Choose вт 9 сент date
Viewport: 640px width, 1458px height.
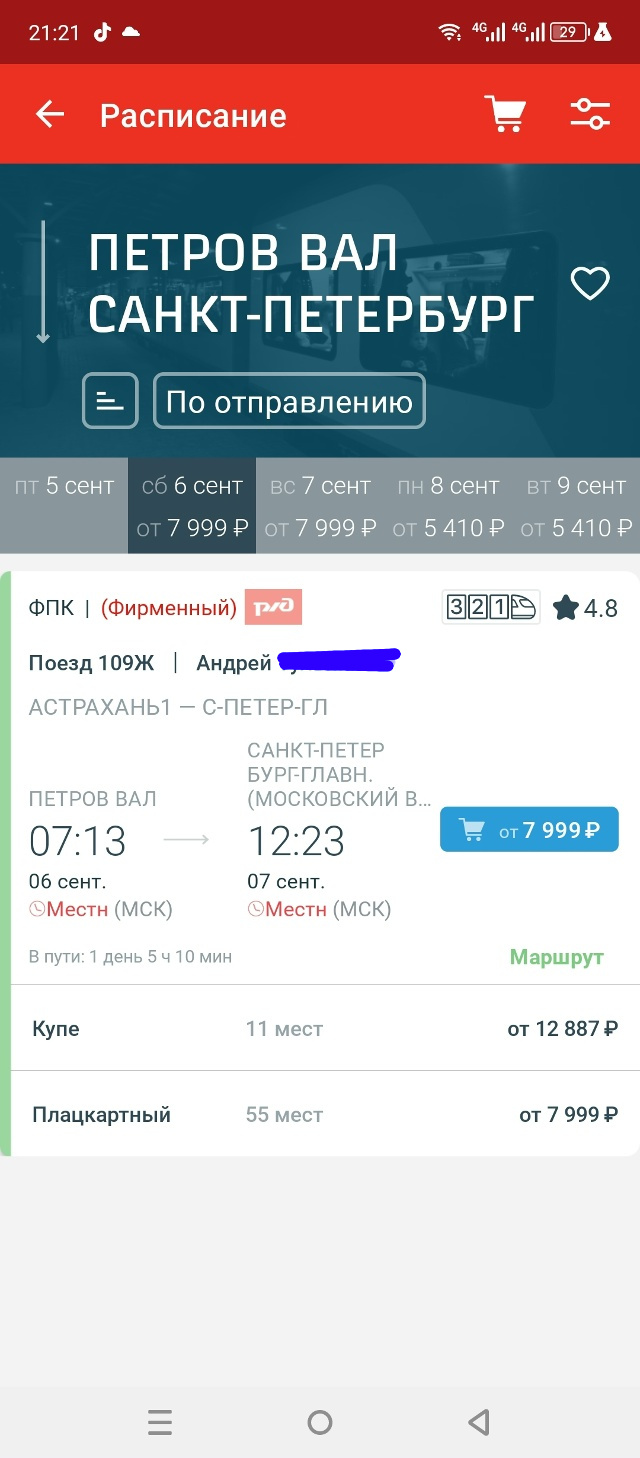576,505
